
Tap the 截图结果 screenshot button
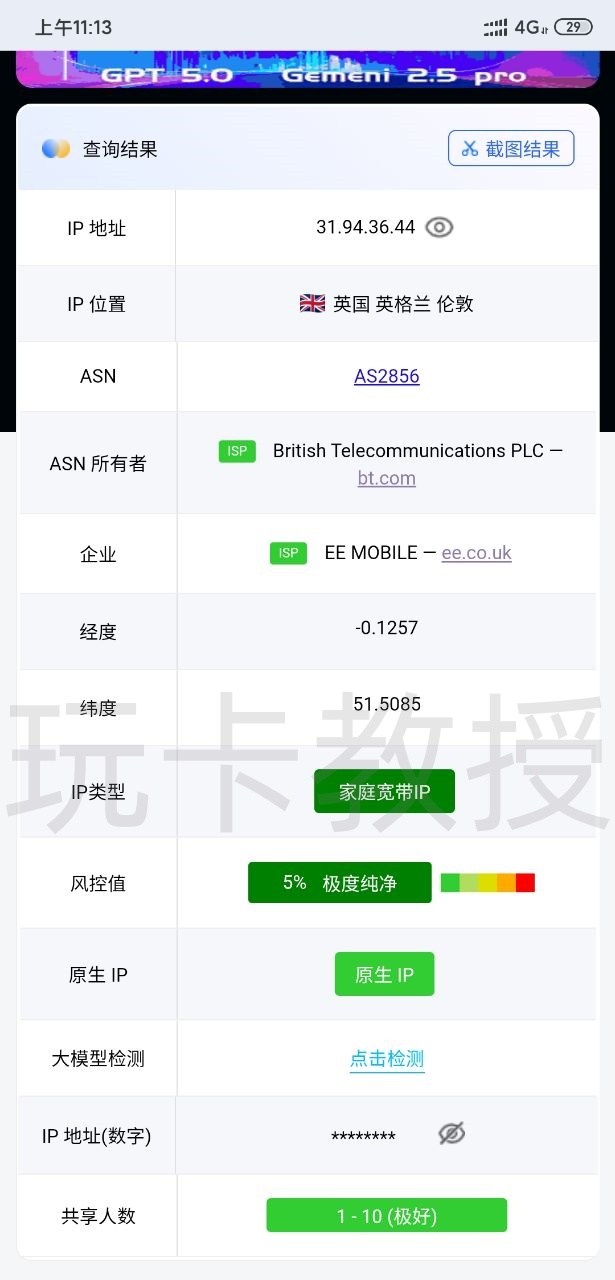(x=510, y=149)
